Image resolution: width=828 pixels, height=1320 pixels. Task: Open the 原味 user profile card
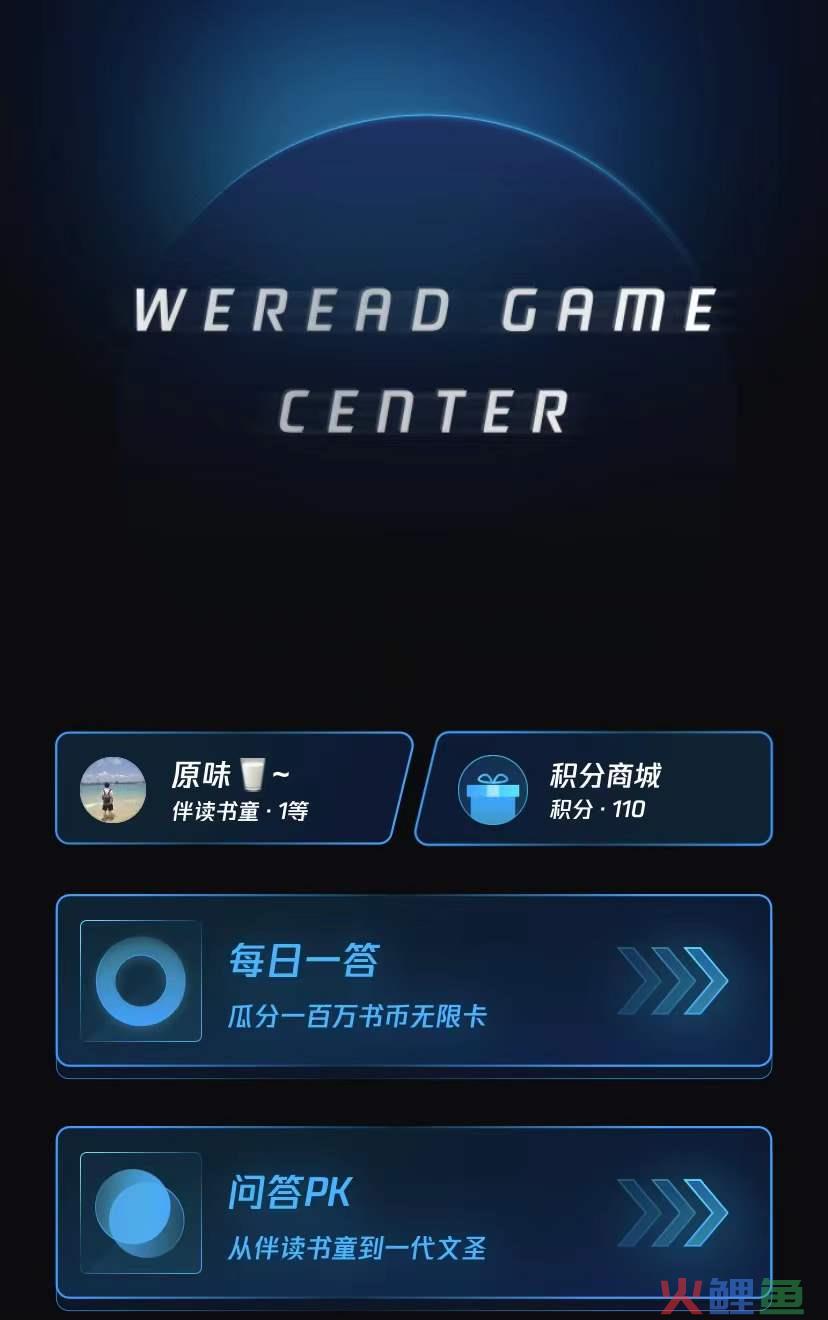[x=232, y=789]
